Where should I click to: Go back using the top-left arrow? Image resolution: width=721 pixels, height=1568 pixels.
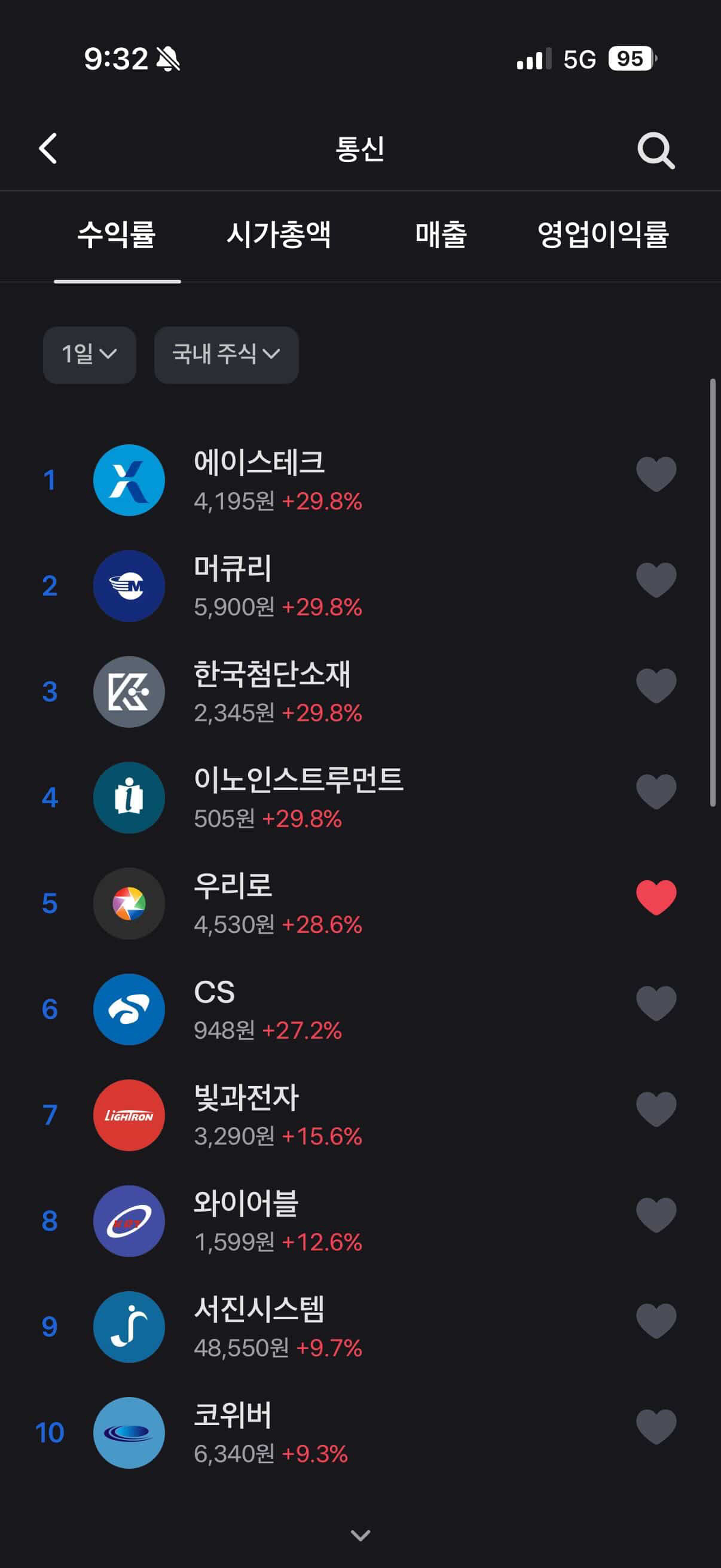(x=48, y=148)
